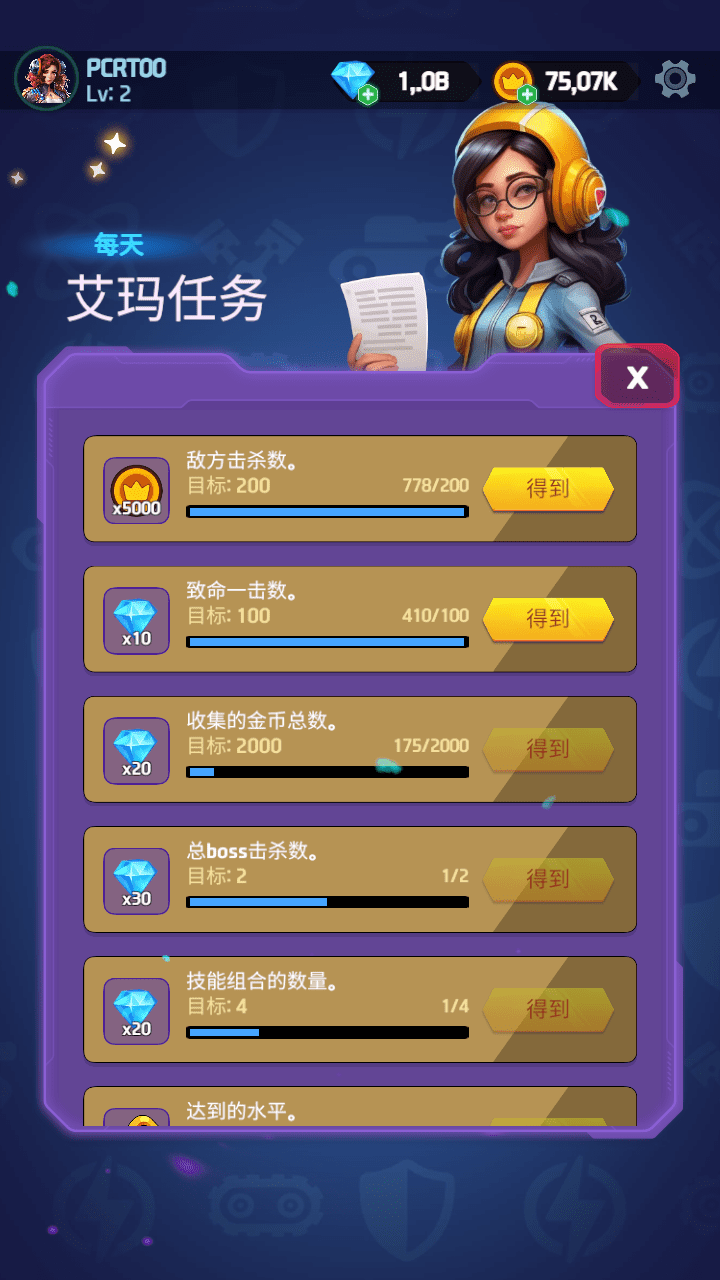
Task: Claim the 敌方击杀数 reward with 得到
Action: pyautogui.click(x=548, y=489)
